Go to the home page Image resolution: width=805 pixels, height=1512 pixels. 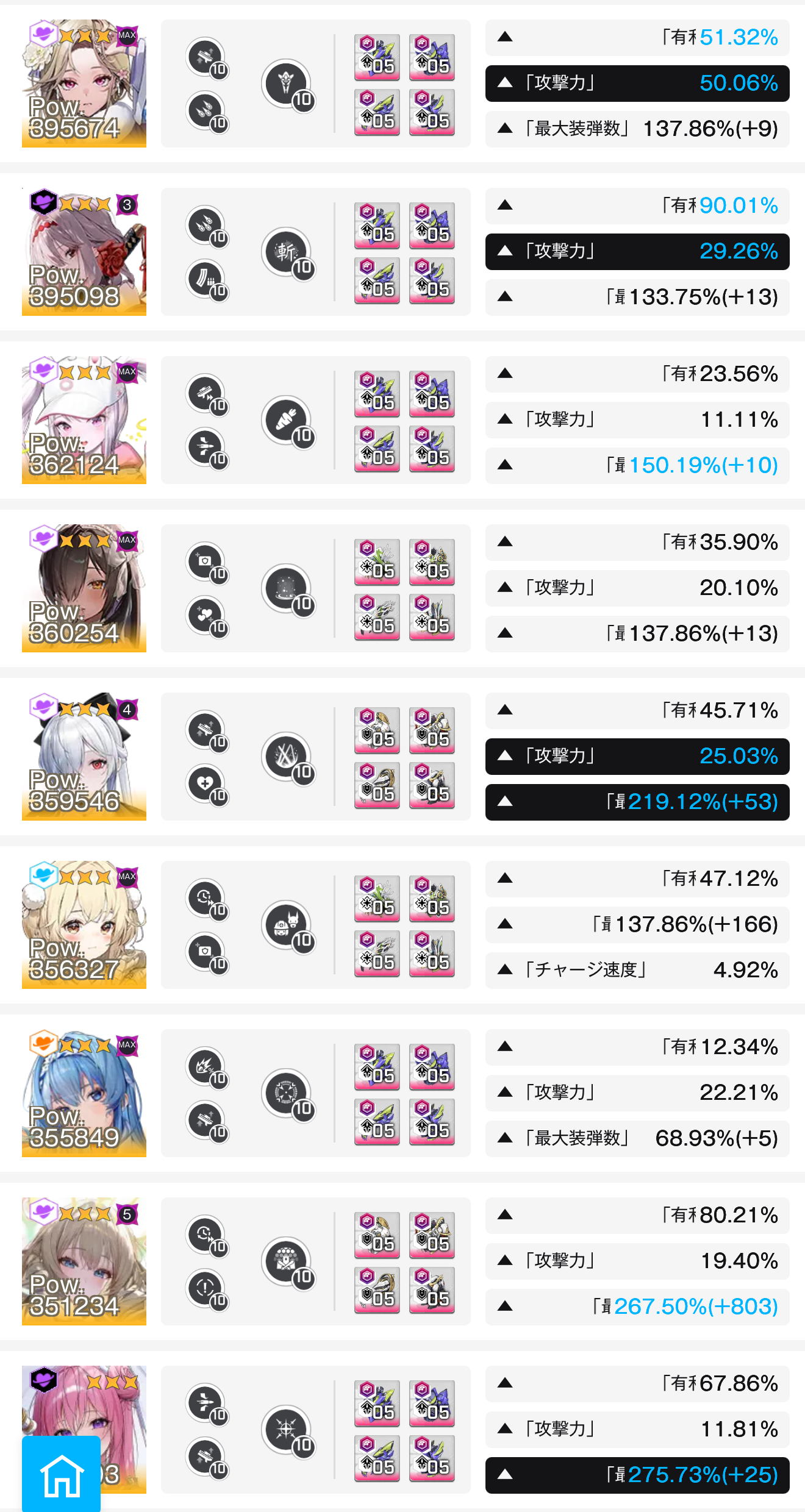point(61,1474)
